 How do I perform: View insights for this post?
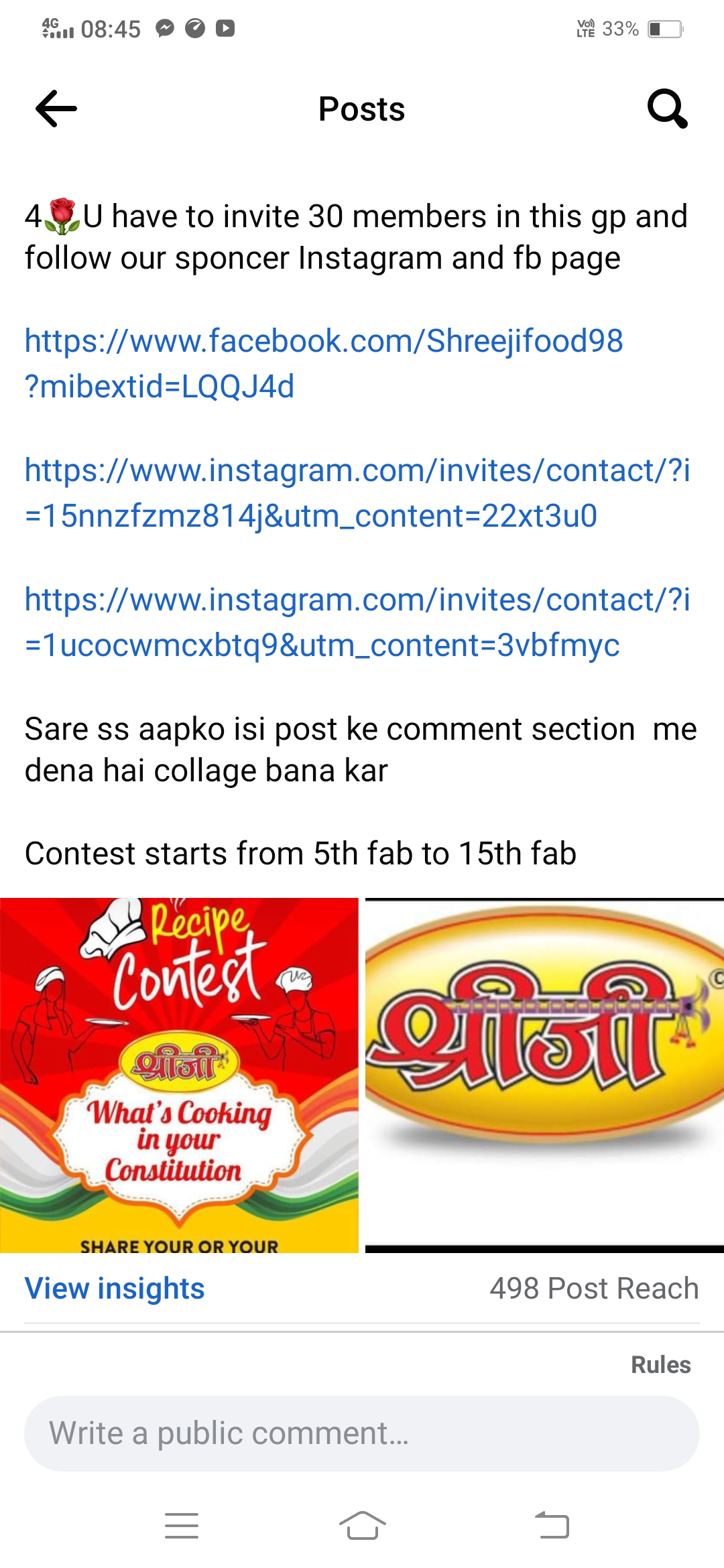click(x=115, y=1289)
